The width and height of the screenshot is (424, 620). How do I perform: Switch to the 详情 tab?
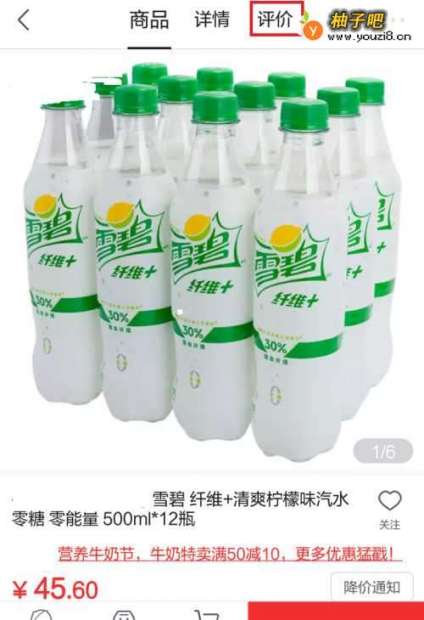[x=212, y=19]
